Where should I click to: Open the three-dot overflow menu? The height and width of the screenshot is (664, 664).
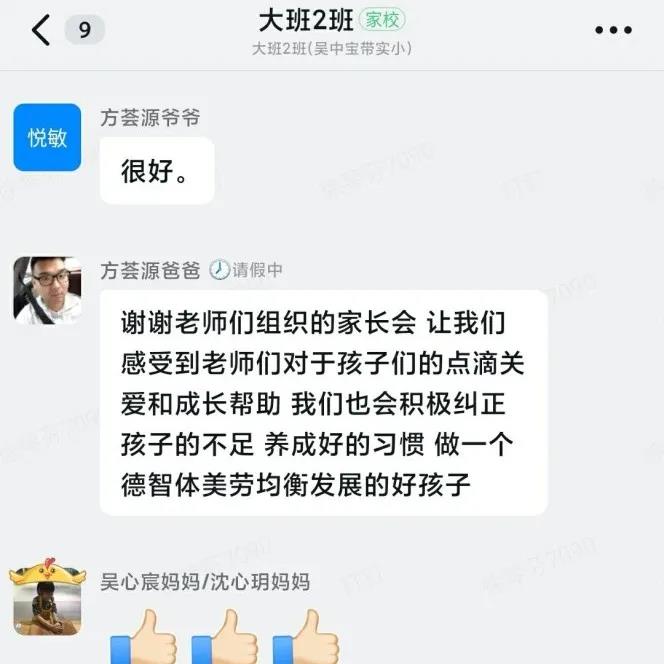point(613,31)
